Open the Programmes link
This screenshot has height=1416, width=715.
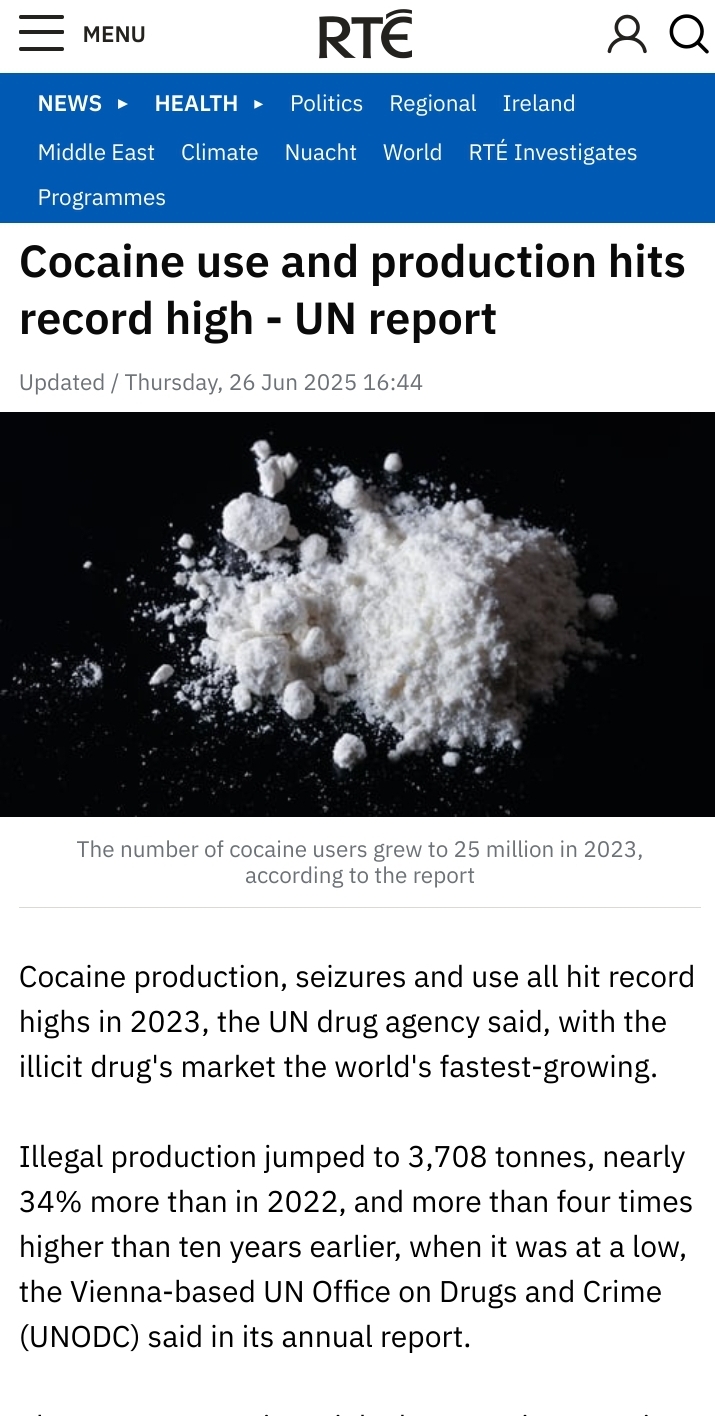(101, 198)
